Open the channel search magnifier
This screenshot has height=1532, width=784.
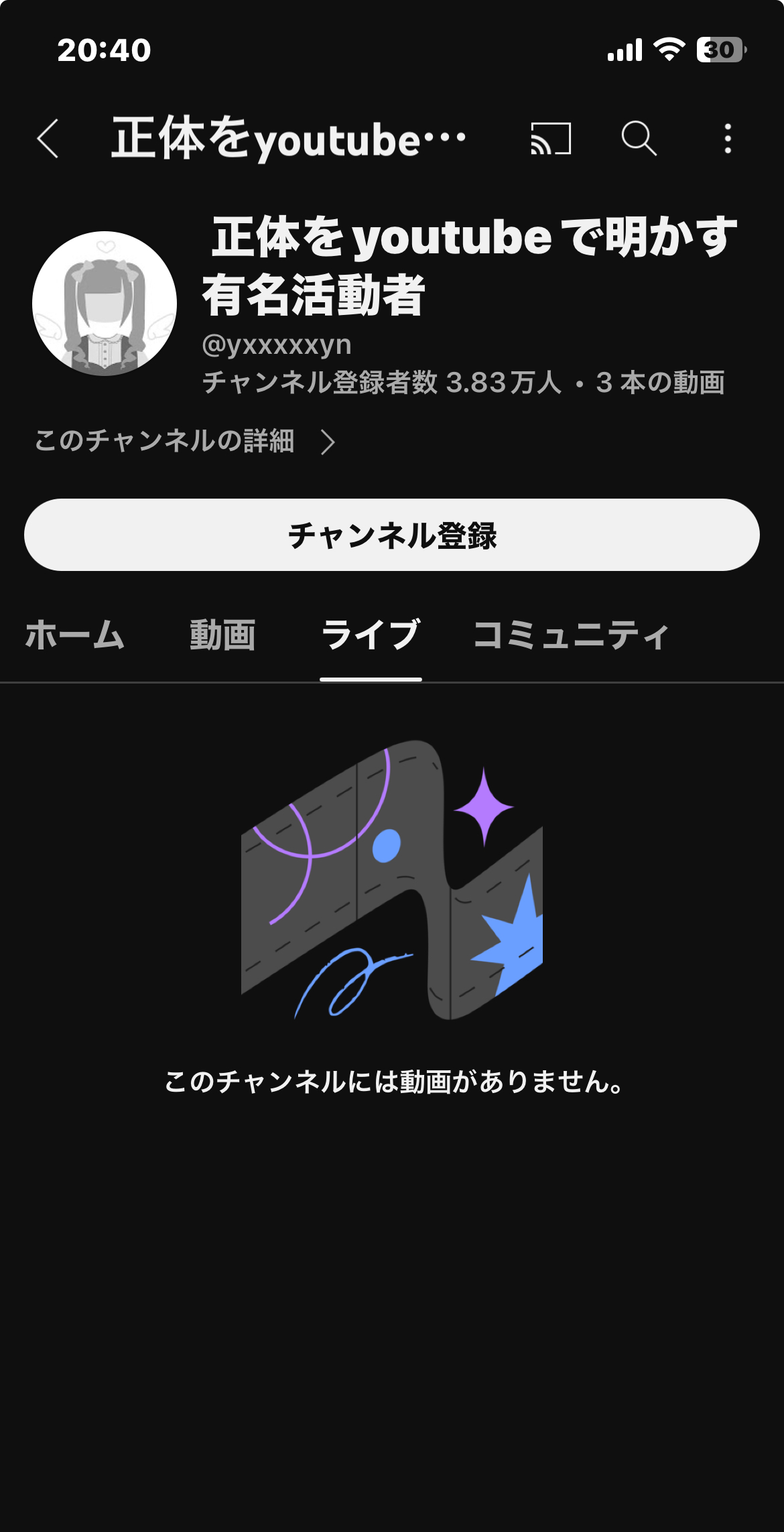pyautogui.click(x=639, y=139)
